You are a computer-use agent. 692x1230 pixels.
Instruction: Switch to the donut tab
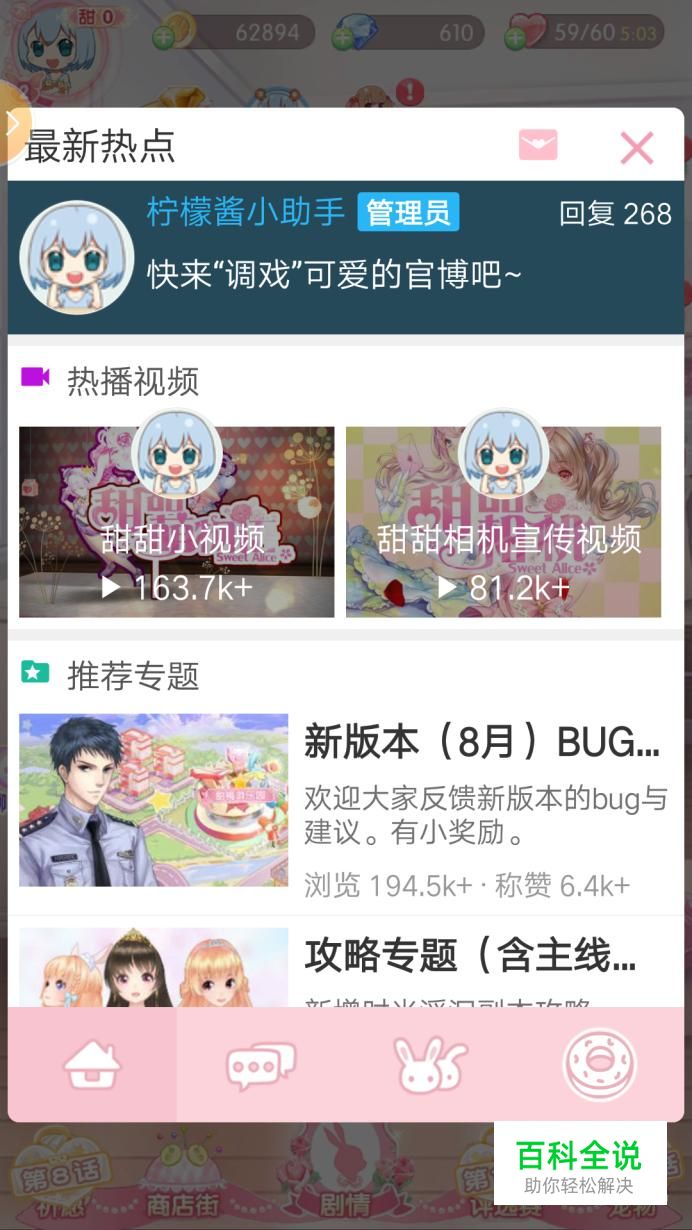click(600, 1065)
